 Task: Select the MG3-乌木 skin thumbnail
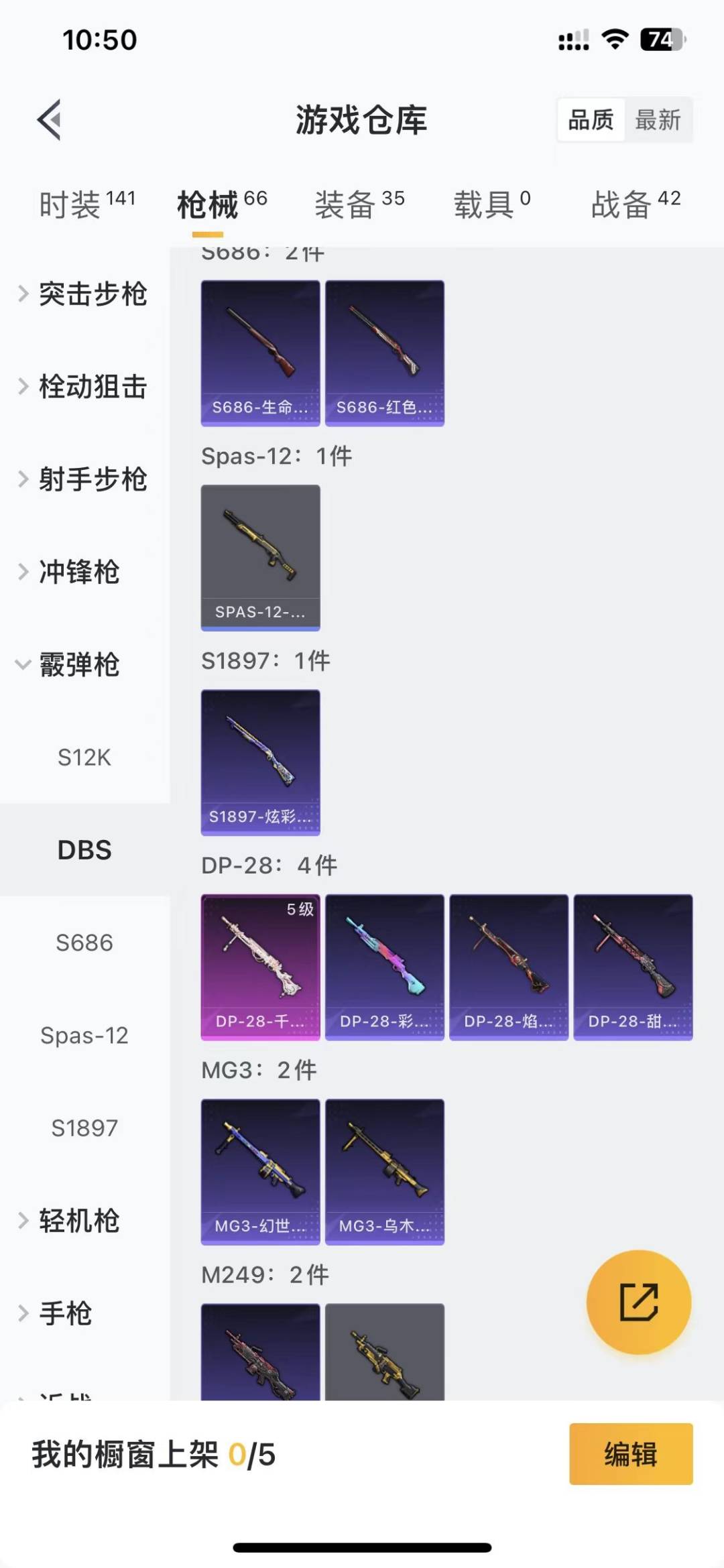tap(384, 1171)
